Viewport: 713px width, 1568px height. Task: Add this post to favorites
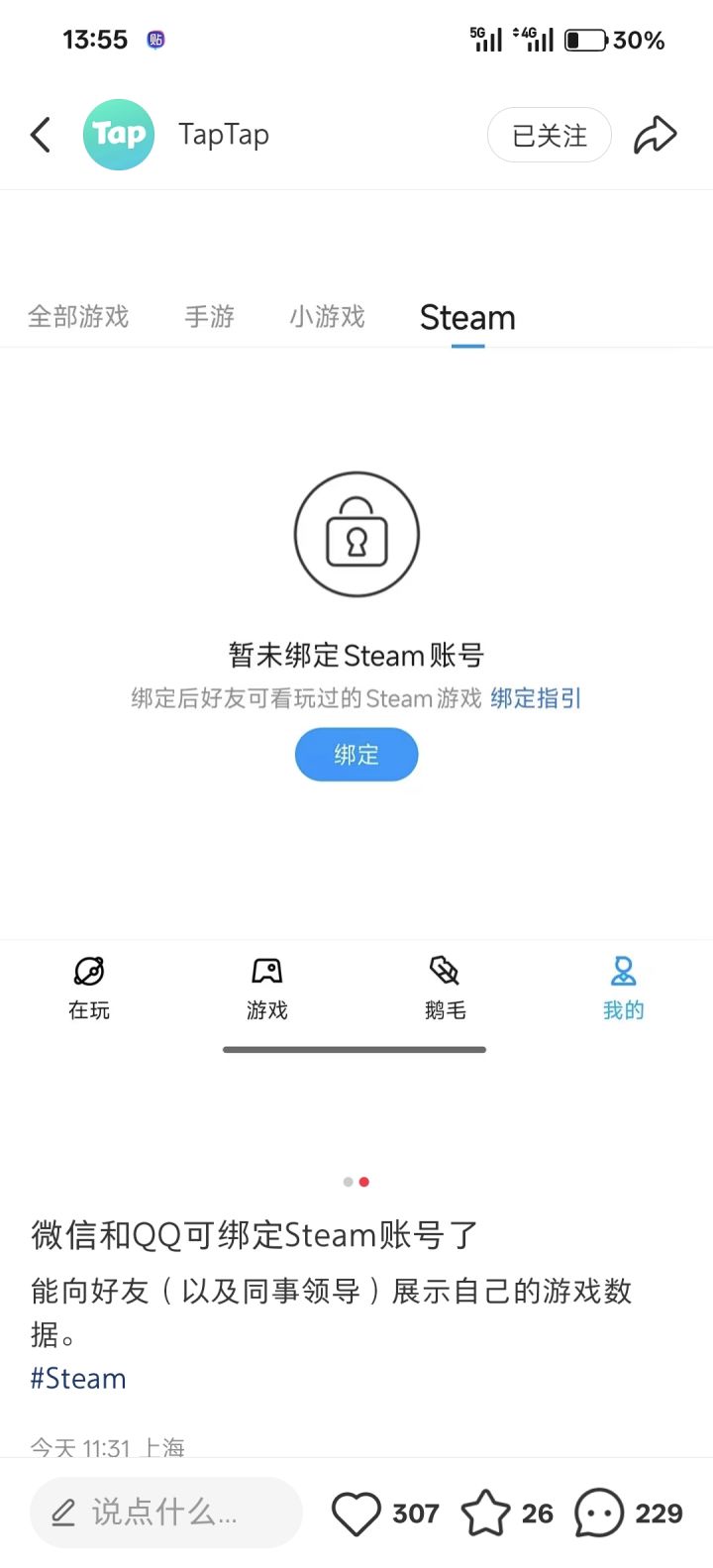point(486,1514)
